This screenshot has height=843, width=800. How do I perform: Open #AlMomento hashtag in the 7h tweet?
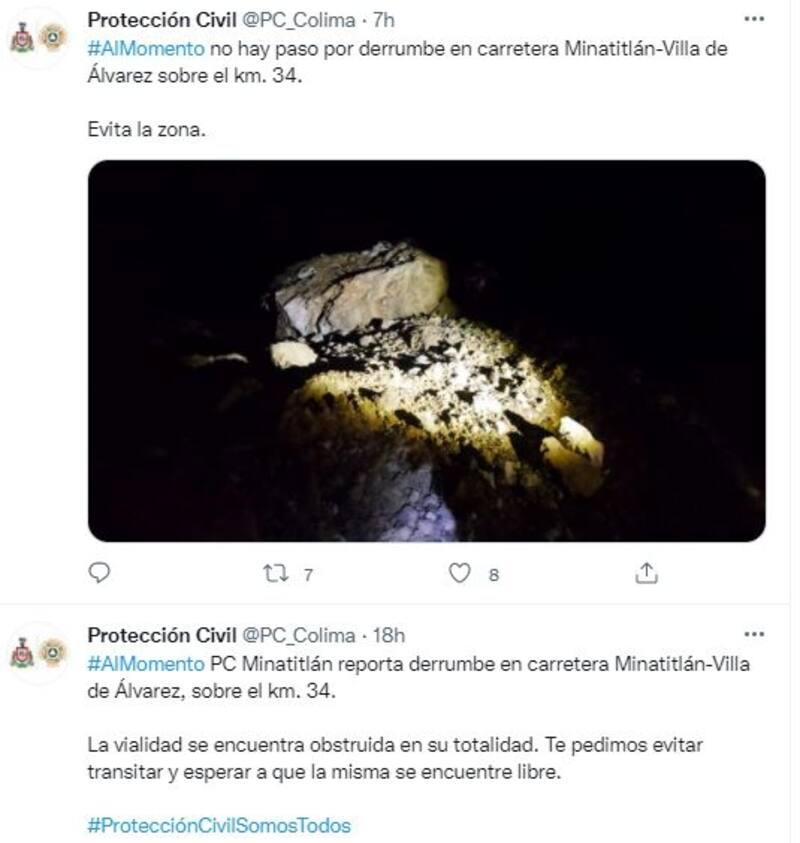tap(146, 48)
